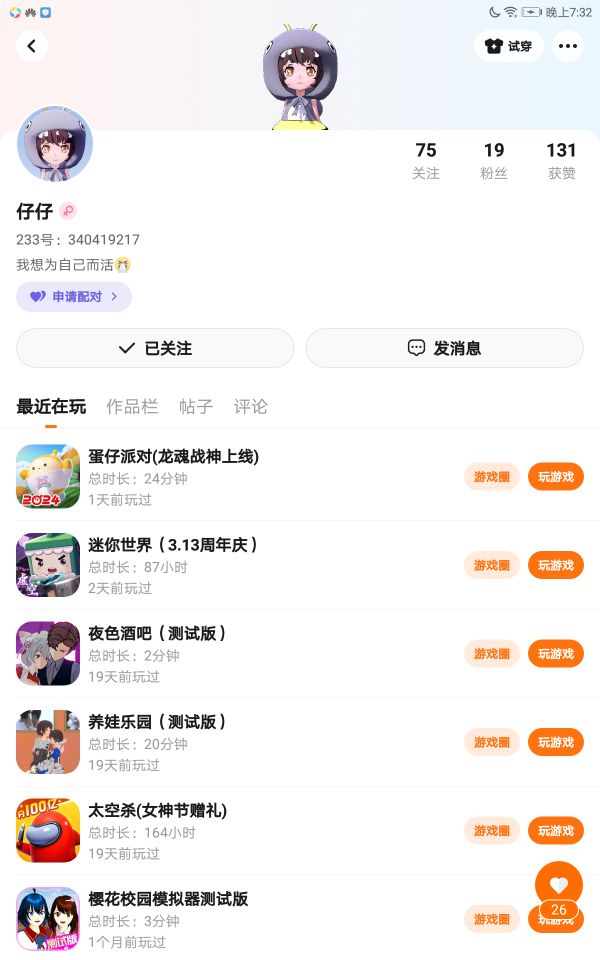Screen dimensions: 600x960
Task: Go back using the back arrow
Action: pos(32,46)
